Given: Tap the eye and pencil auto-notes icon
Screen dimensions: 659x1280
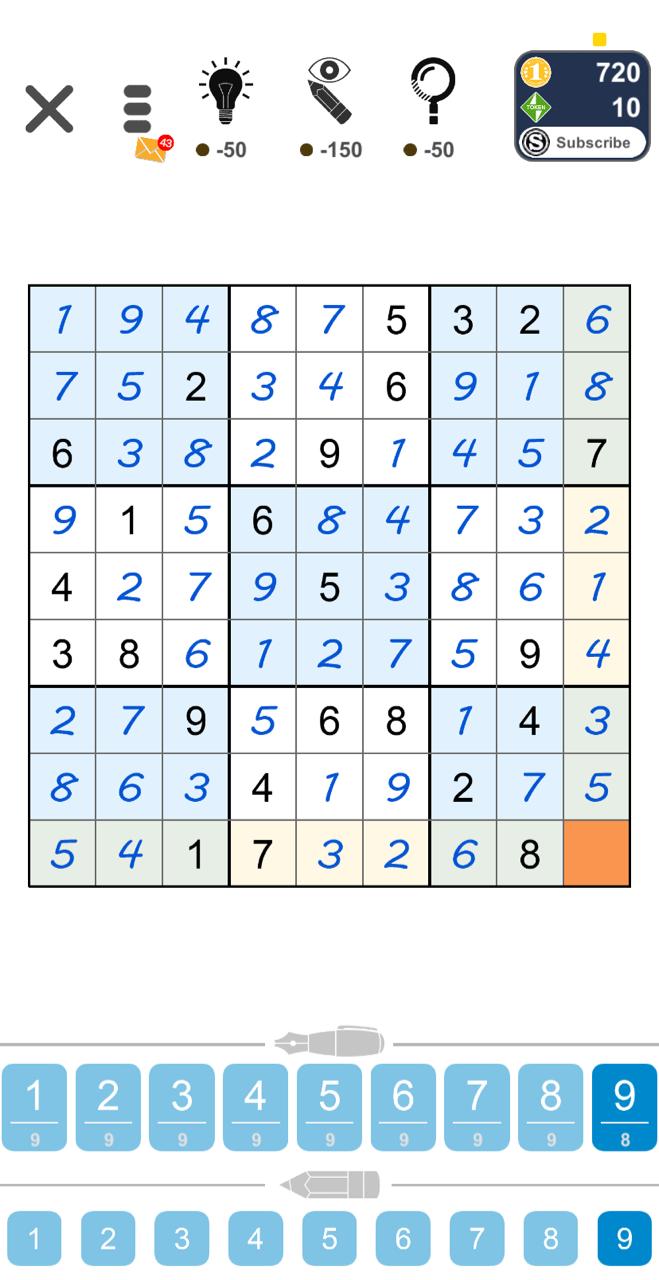Looking at the screenshot, I should [330, 92].
